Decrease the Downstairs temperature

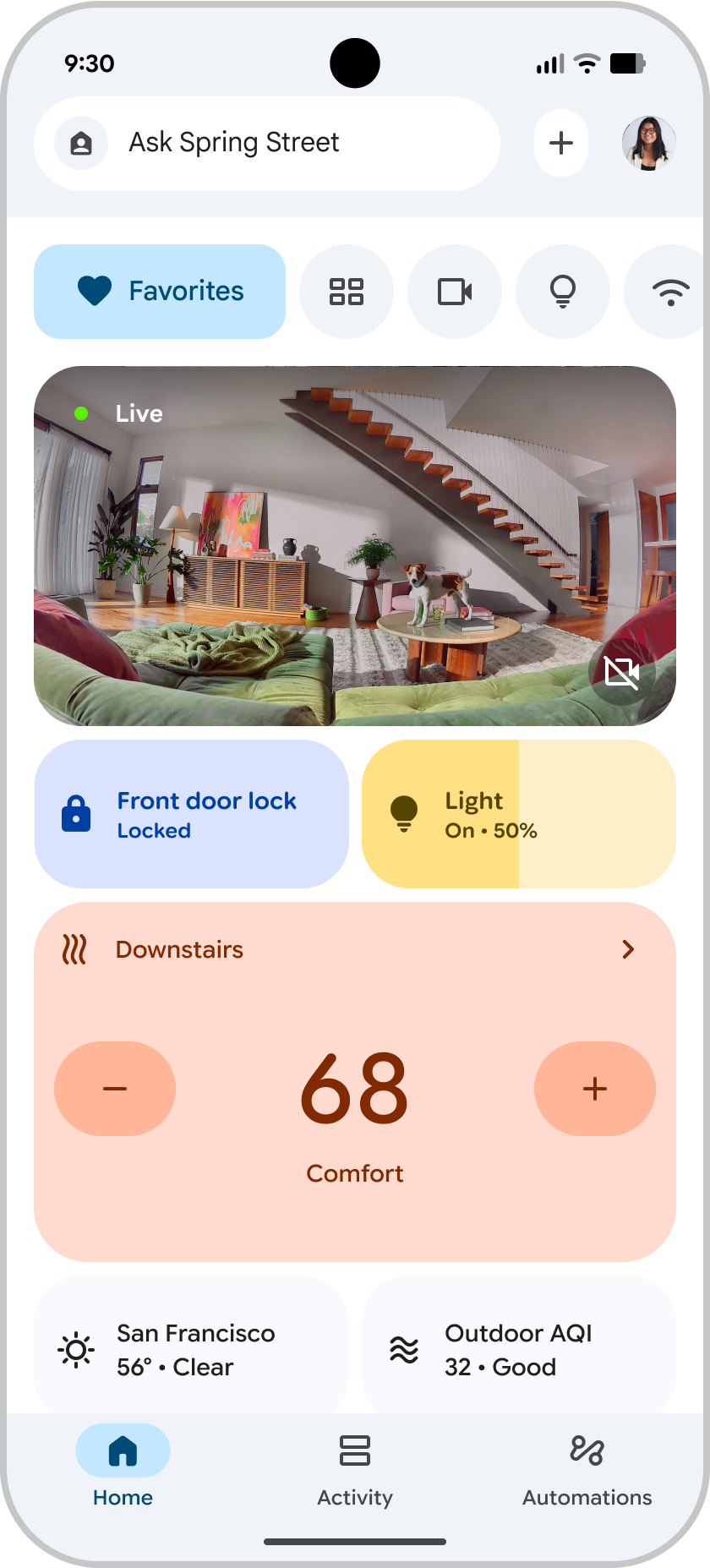[115, 1089]
